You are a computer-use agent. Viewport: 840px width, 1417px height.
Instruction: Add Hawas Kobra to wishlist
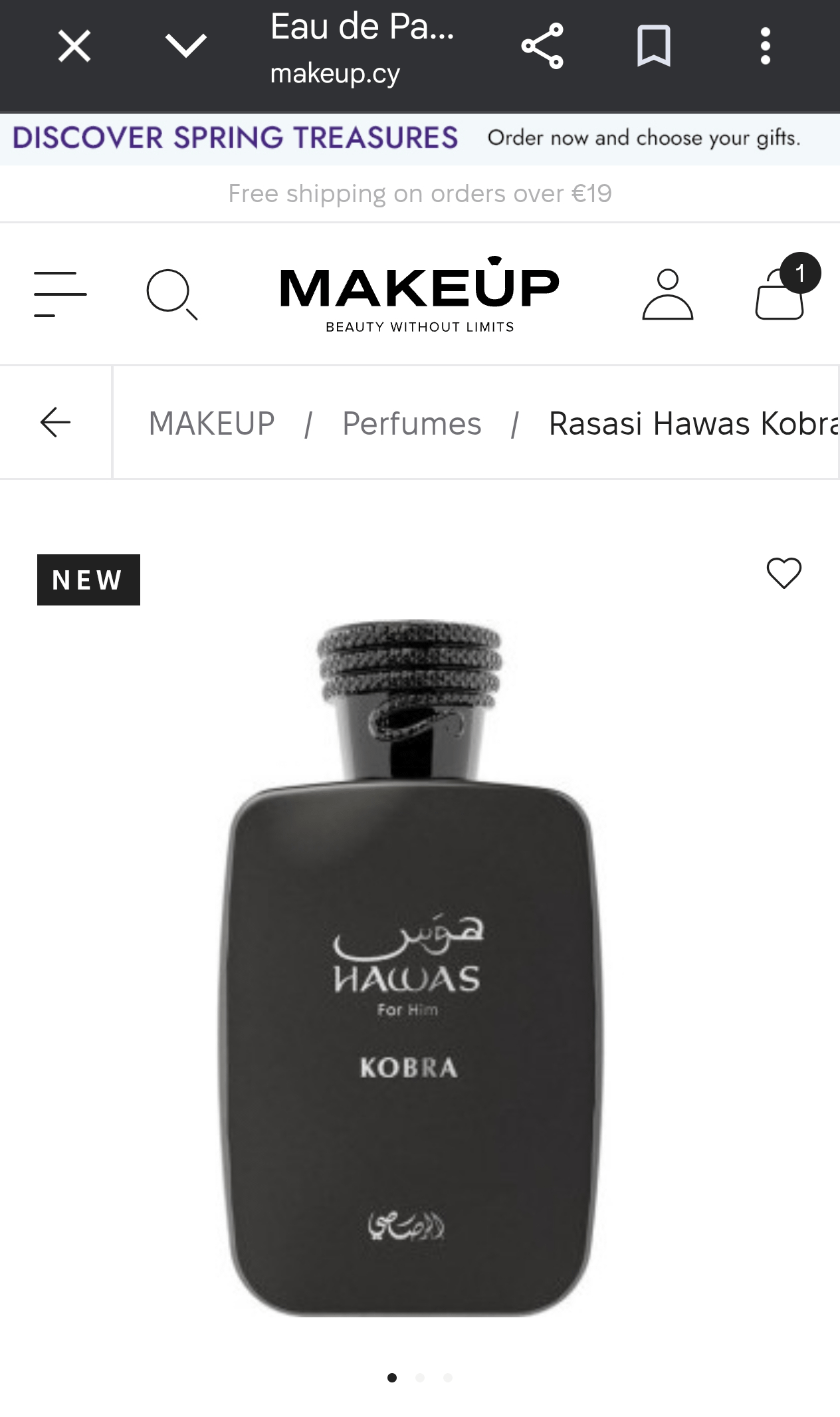pos(784,573)
